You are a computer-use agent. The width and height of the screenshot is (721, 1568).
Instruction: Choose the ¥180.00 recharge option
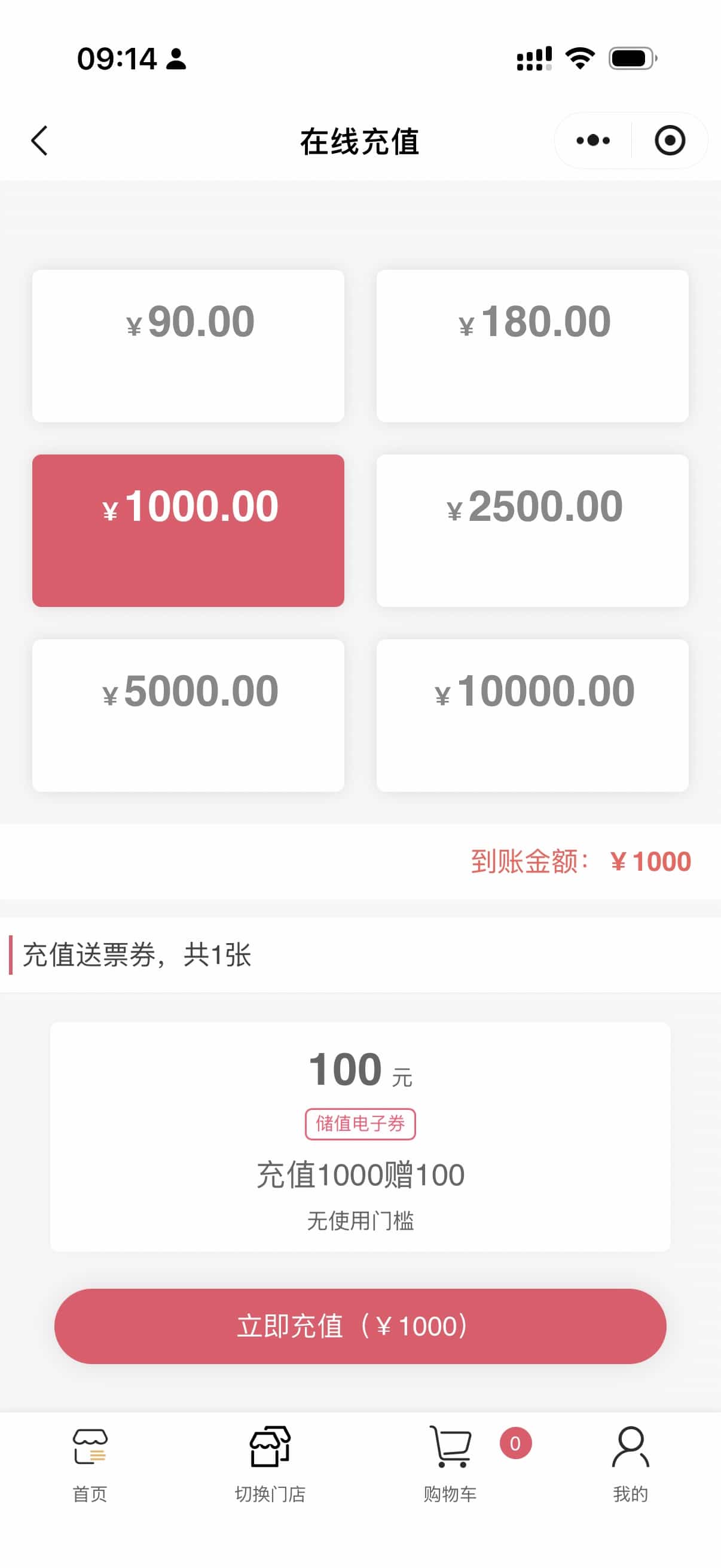[x=533, y=346]
